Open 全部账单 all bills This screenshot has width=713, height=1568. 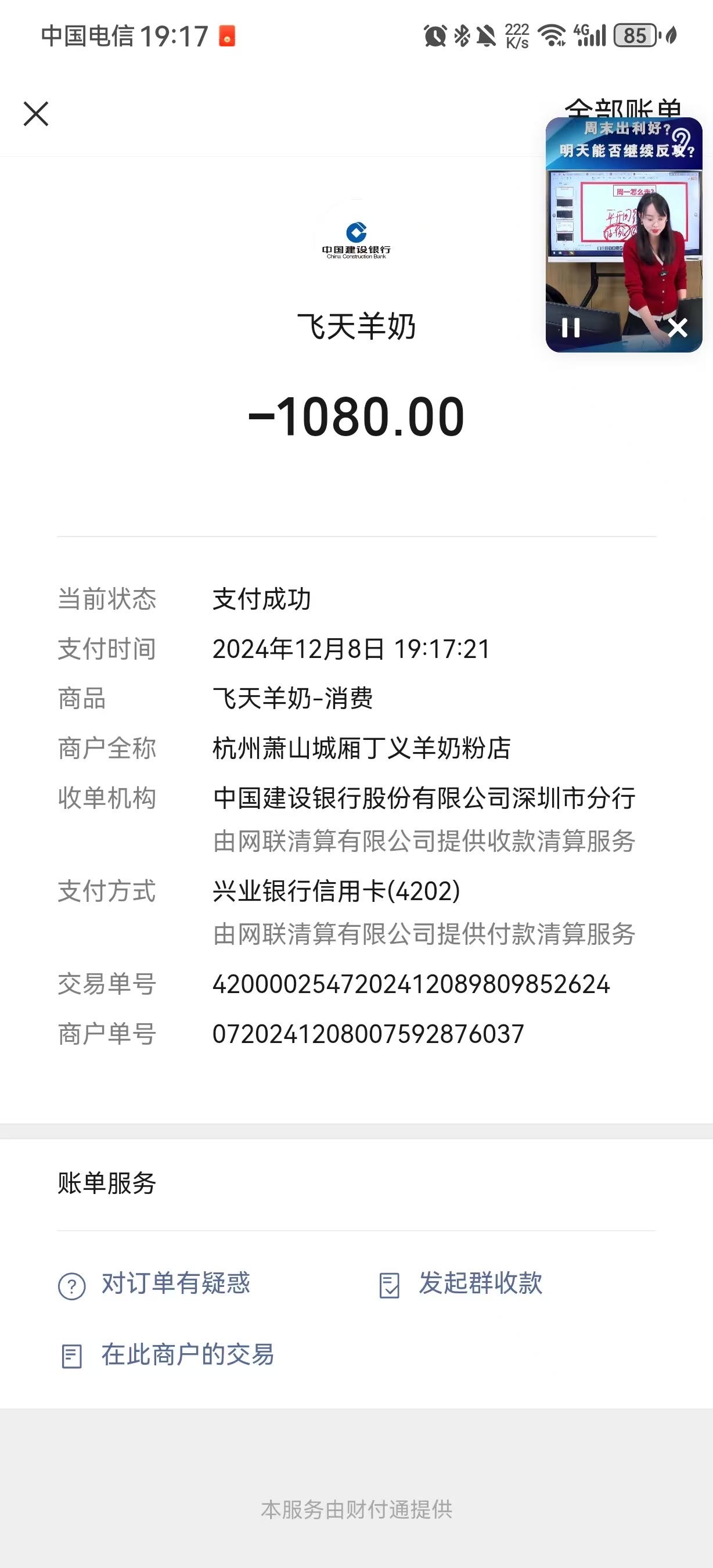coord(622,108)
